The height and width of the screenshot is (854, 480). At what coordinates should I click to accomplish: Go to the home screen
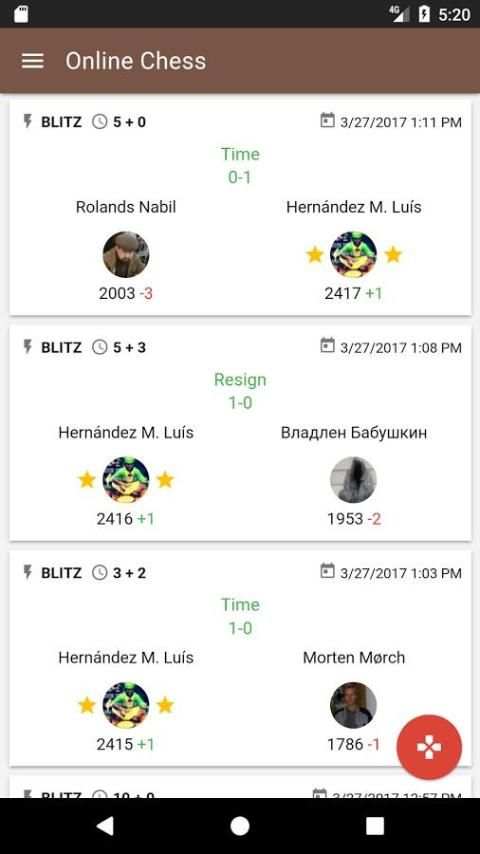(x=240, y=826)
